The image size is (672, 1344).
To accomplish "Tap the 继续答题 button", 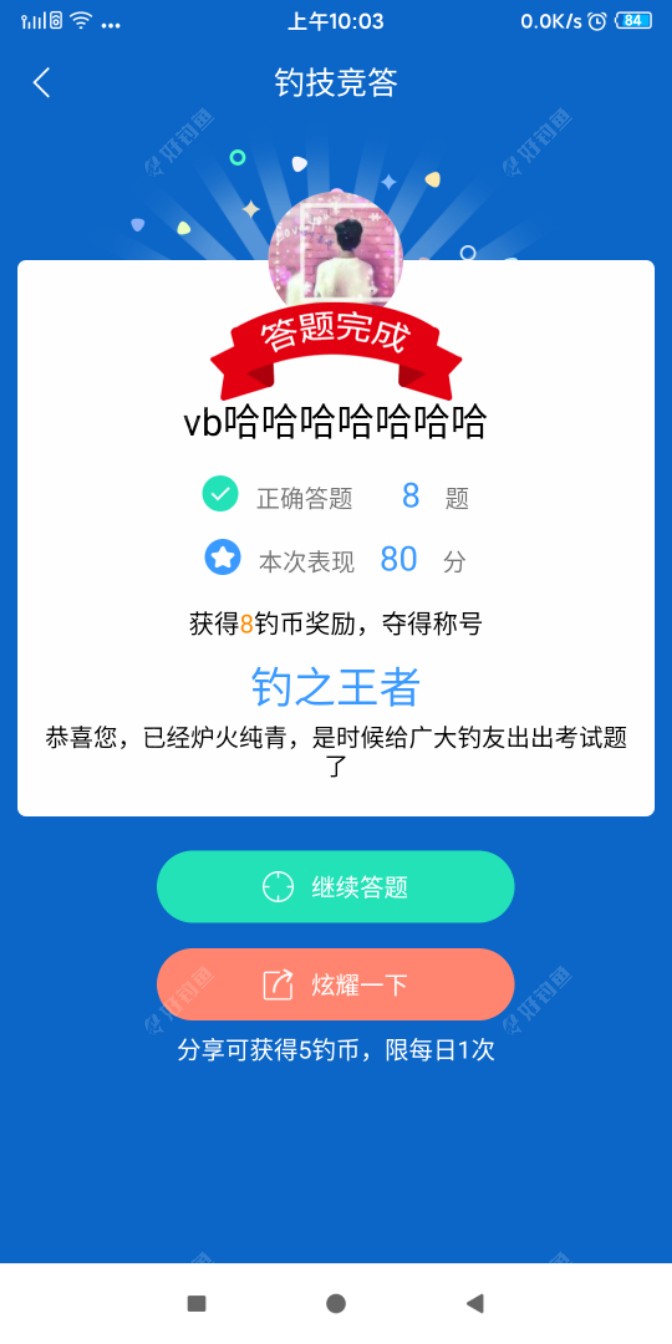I will [x=335, y=887].
